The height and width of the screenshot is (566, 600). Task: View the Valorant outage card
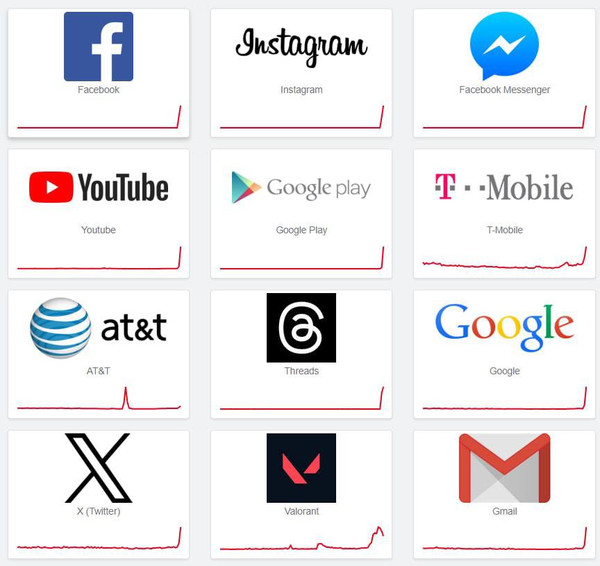(301, 493)
